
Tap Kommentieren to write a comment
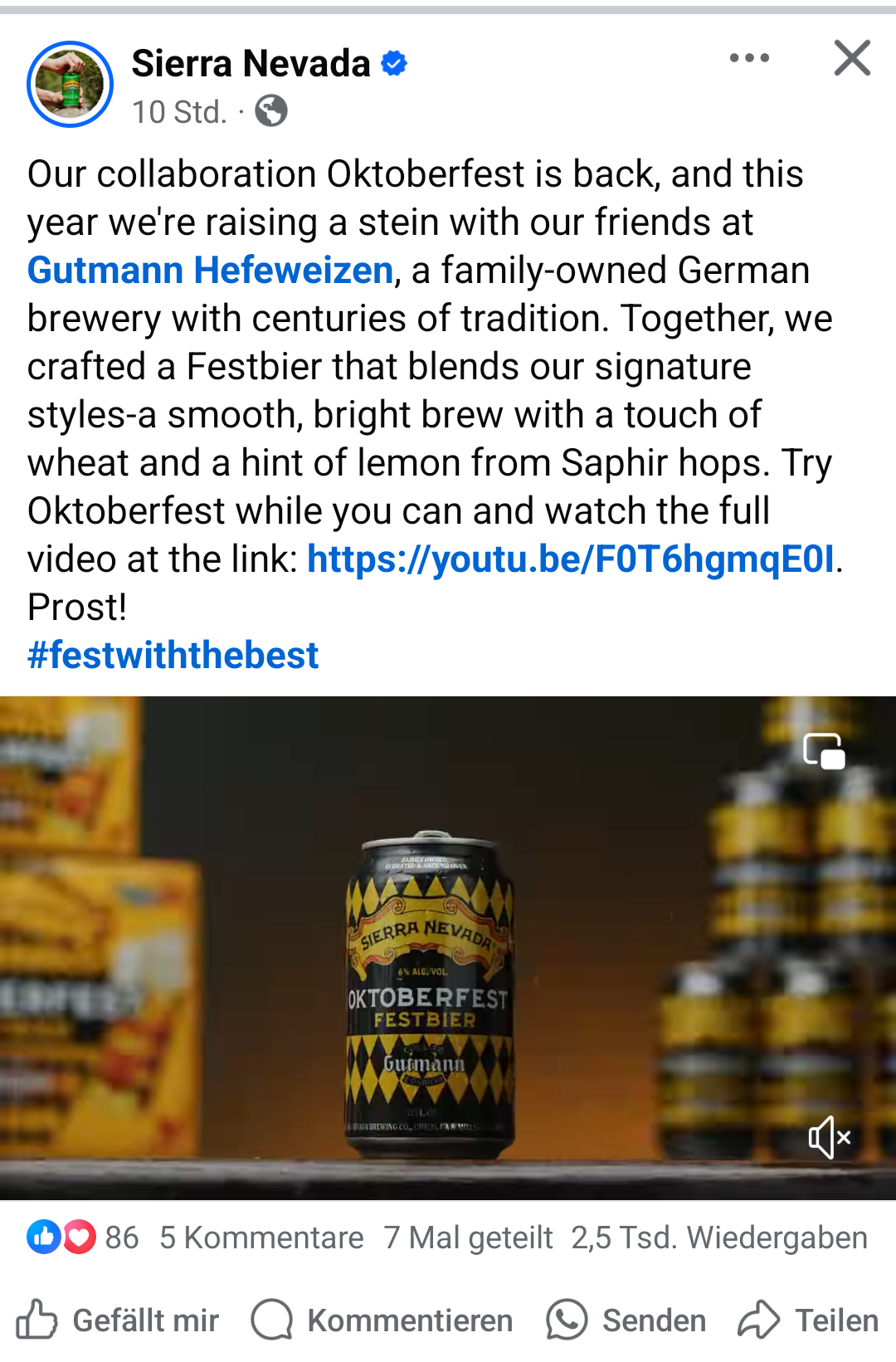click(382, 1320)
